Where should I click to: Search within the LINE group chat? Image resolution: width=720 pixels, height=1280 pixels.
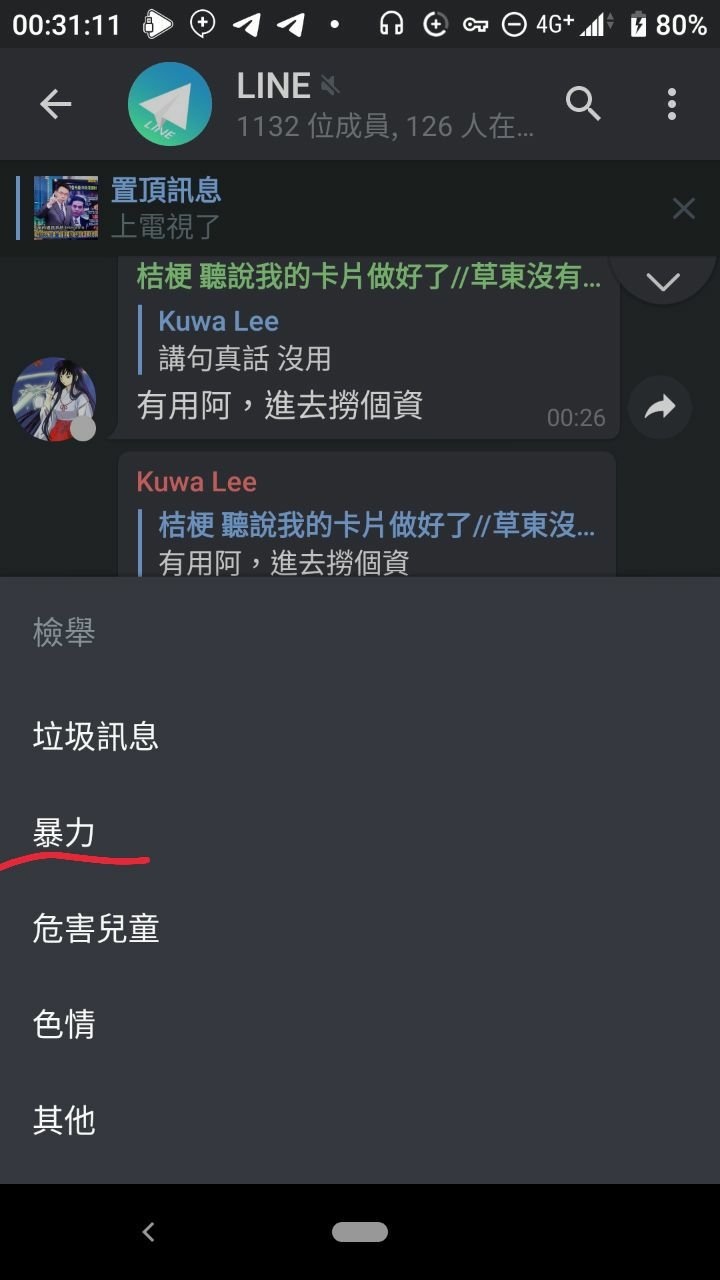click(583, 104)
